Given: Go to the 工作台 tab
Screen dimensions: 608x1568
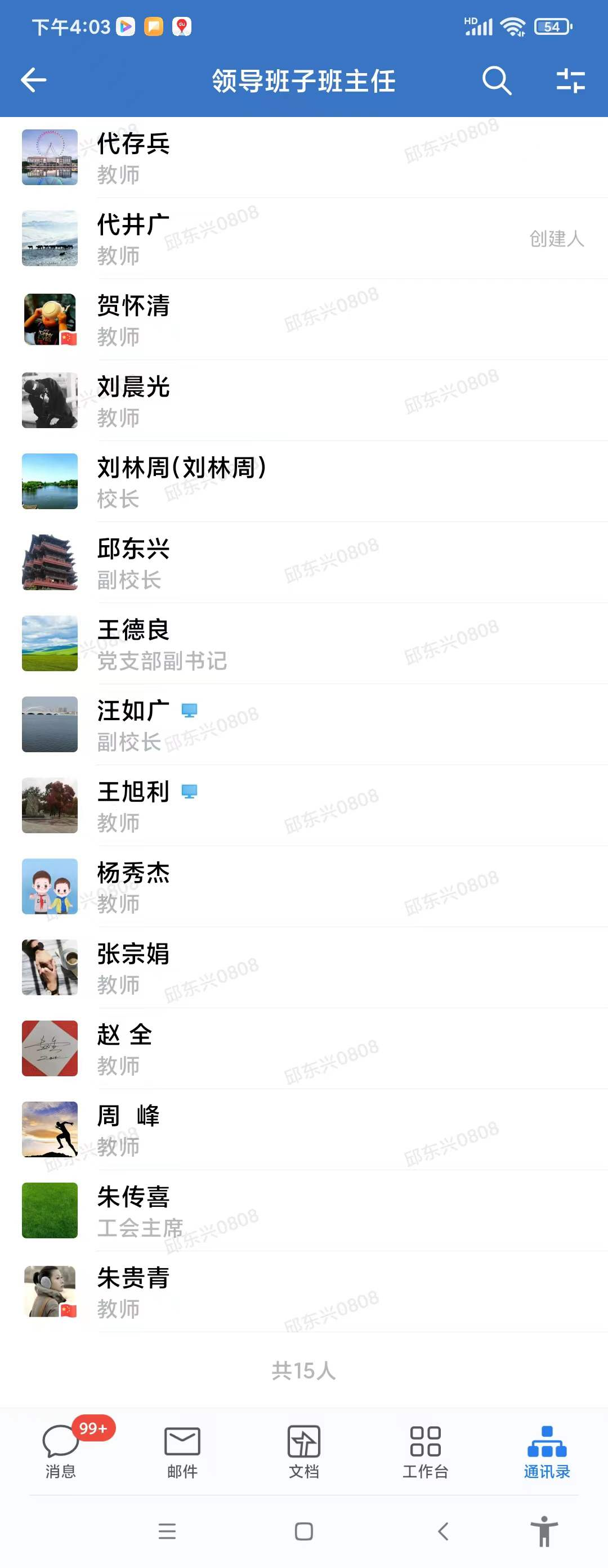Looking at the screenshot, I should point(425,1451).
